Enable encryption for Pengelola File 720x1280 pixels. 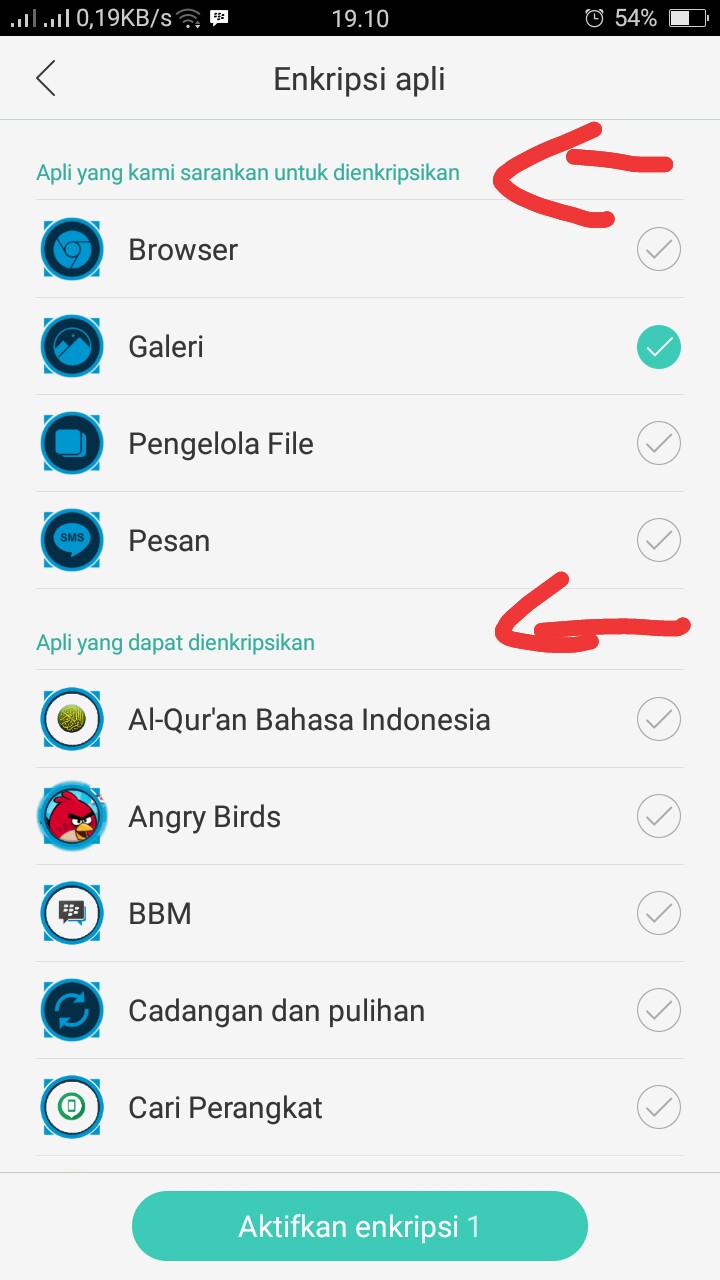(x=658, y=442)
